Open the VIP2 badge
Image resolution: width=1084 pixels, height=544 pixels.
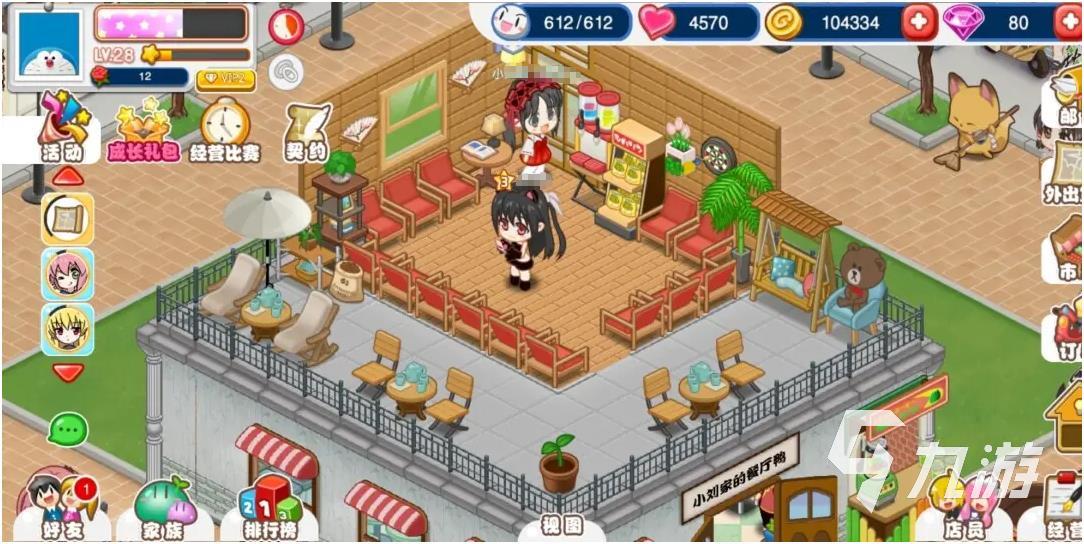[225, 79]
